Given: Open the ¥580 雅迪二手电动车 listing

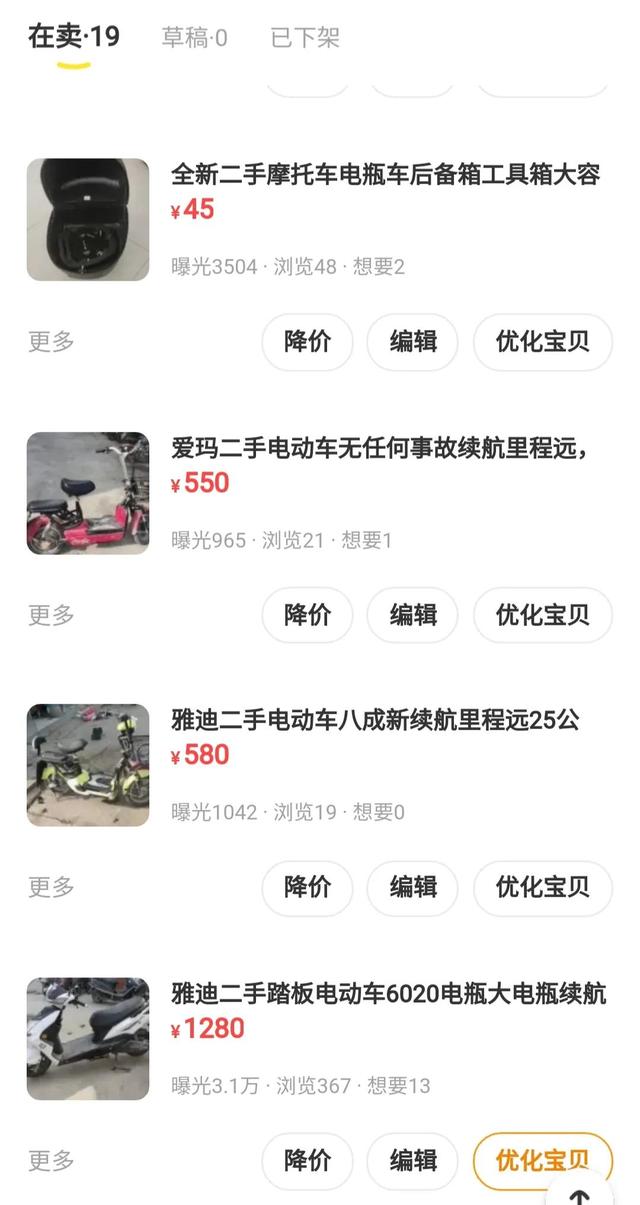Looking at the screenshot, I should pyautogui.click(x=375, y=721).
